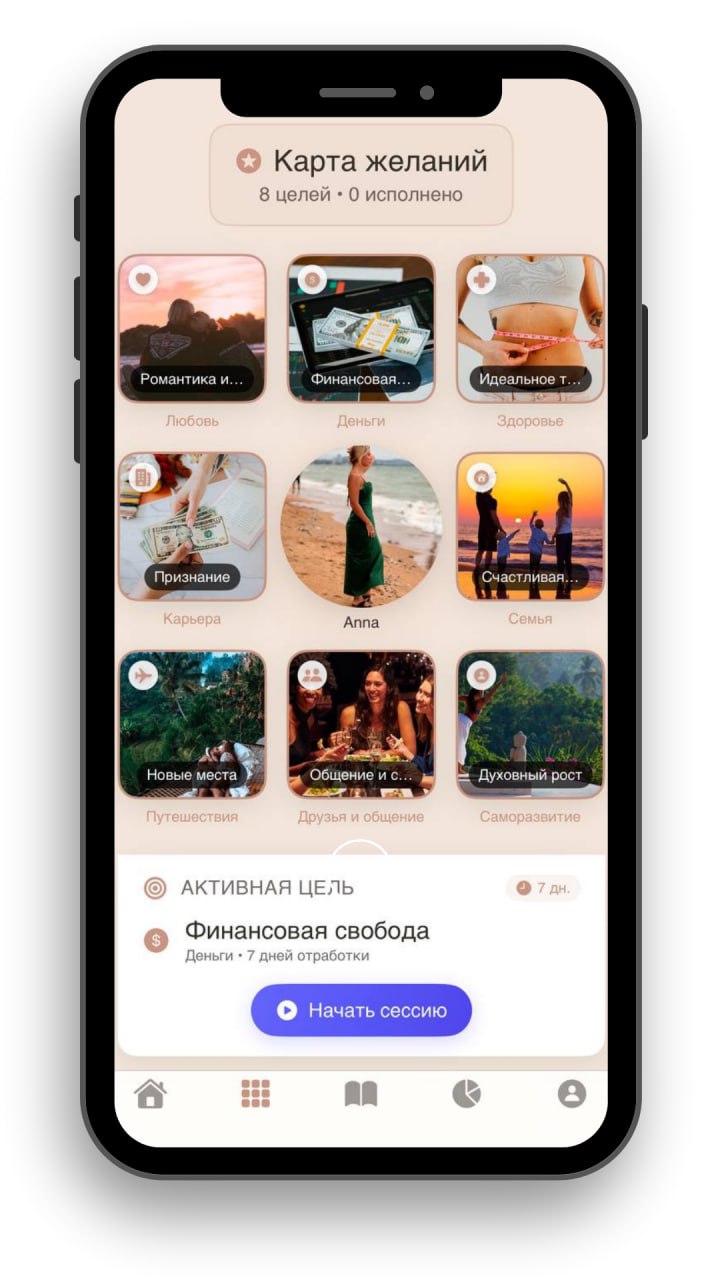
Task: Open the Идеальное тело health card
Action: click(530, 328)
